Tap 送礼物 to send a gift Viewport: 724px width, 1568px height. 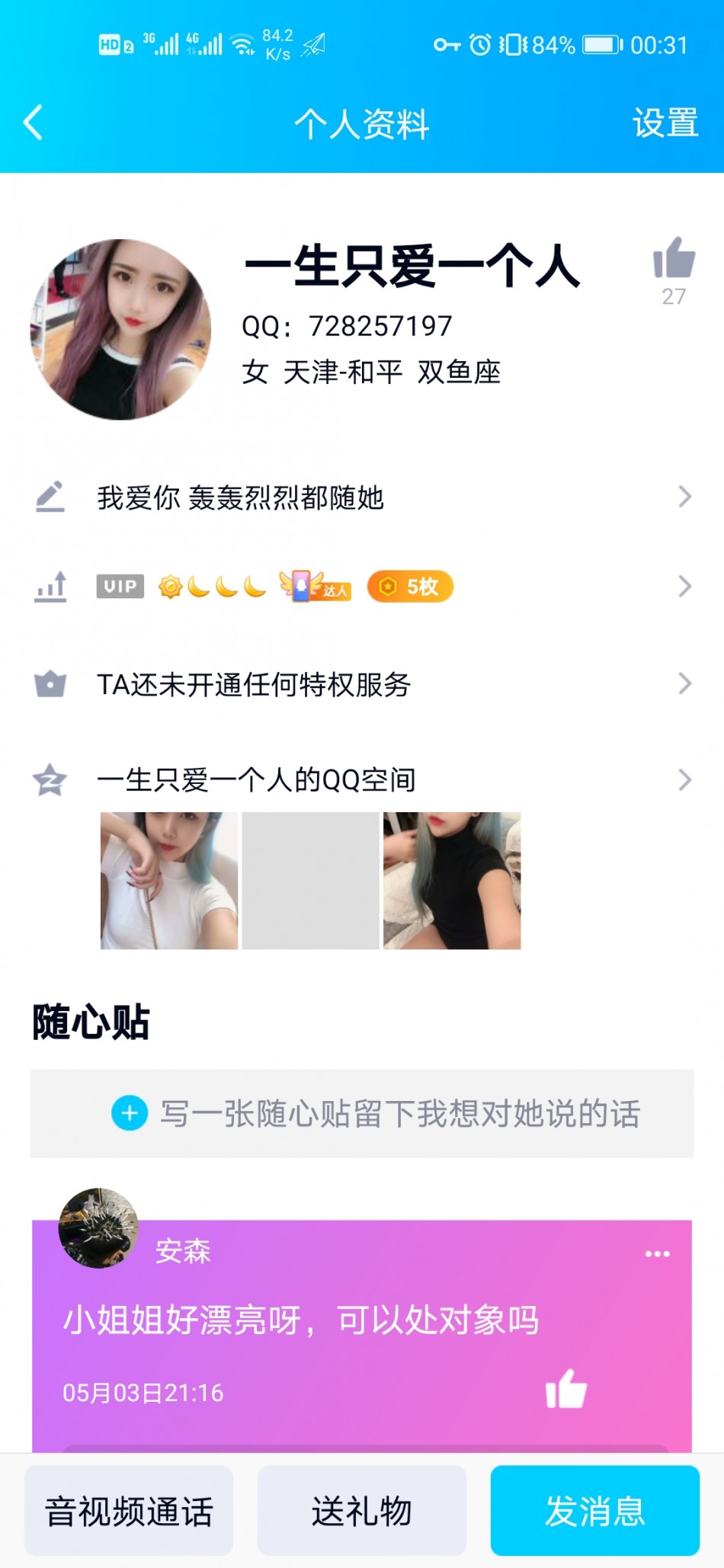(362, 1512)
